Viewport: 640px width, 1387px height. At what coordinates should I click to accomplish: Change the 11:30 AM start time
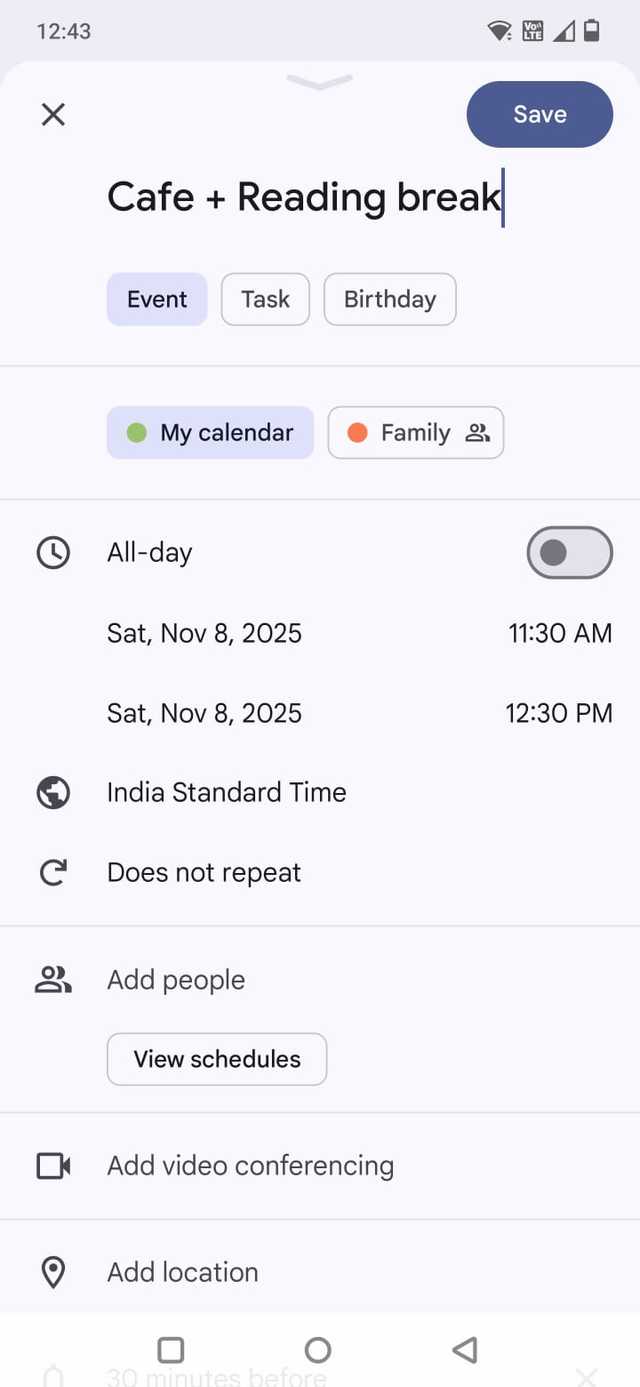559,633
